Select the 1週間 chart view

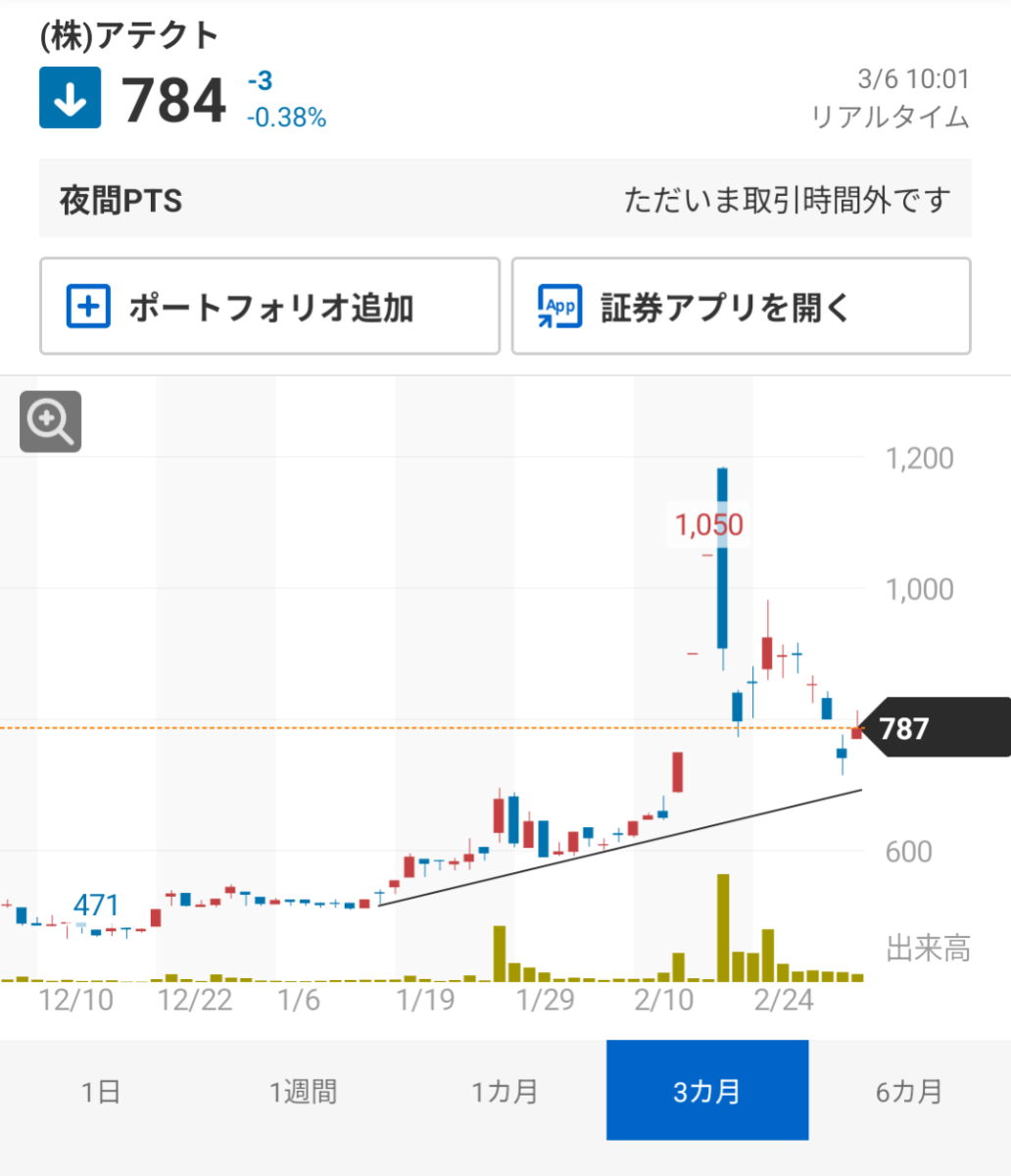304,1090
